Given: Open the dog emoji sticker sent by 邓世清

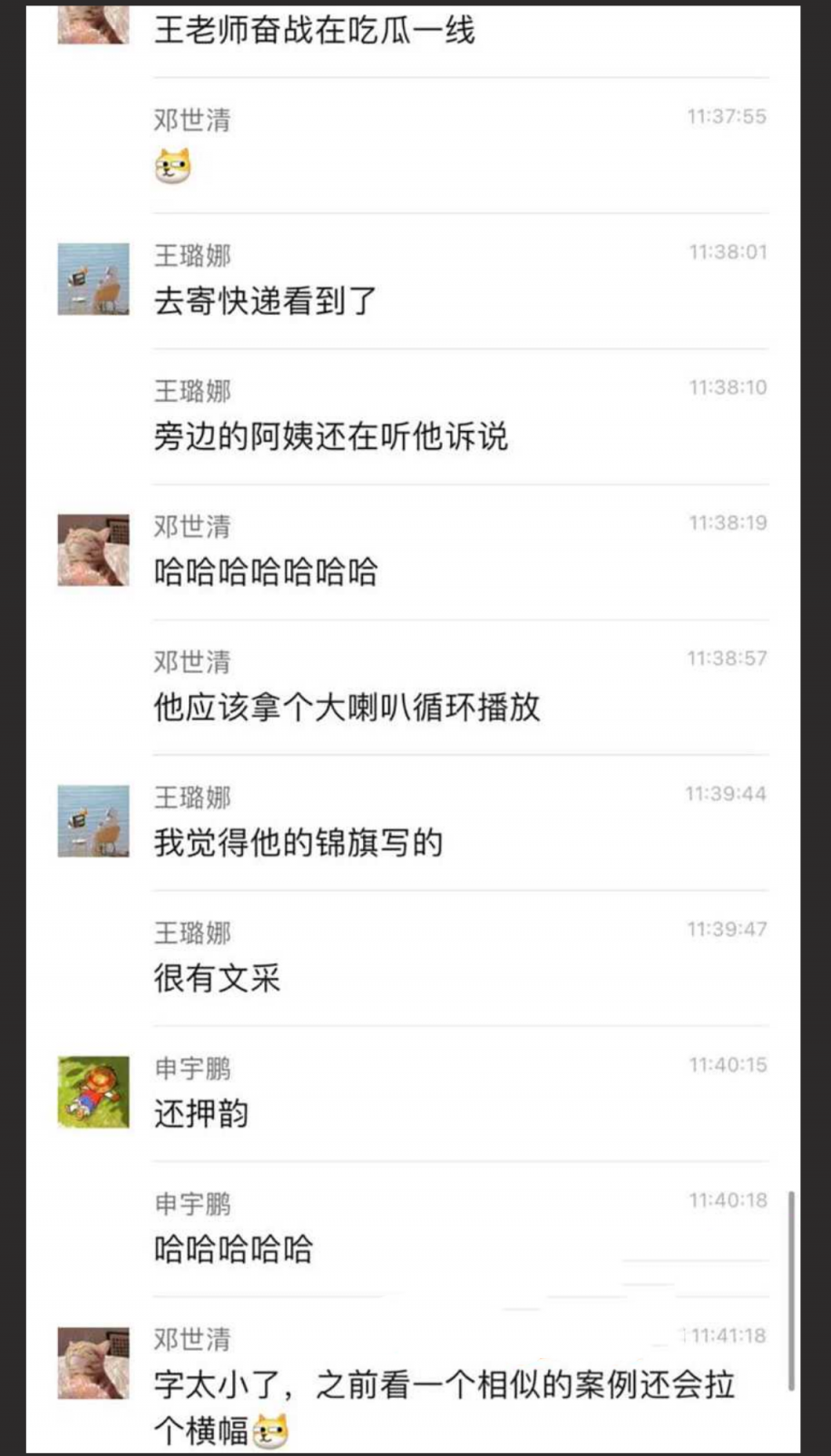Looking at the screenshot, I should tap(172, 167).
